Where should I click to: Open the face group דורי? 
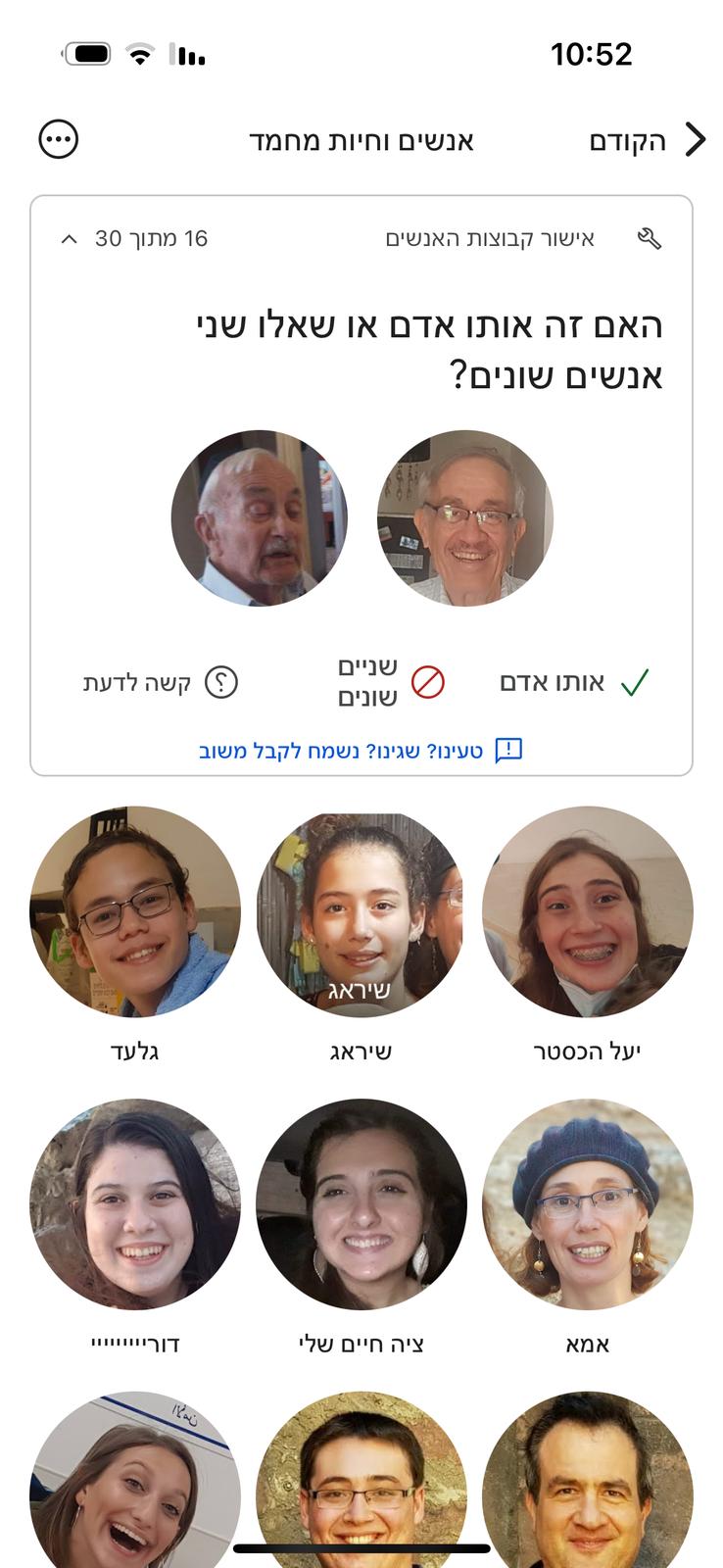(135, 1204)
